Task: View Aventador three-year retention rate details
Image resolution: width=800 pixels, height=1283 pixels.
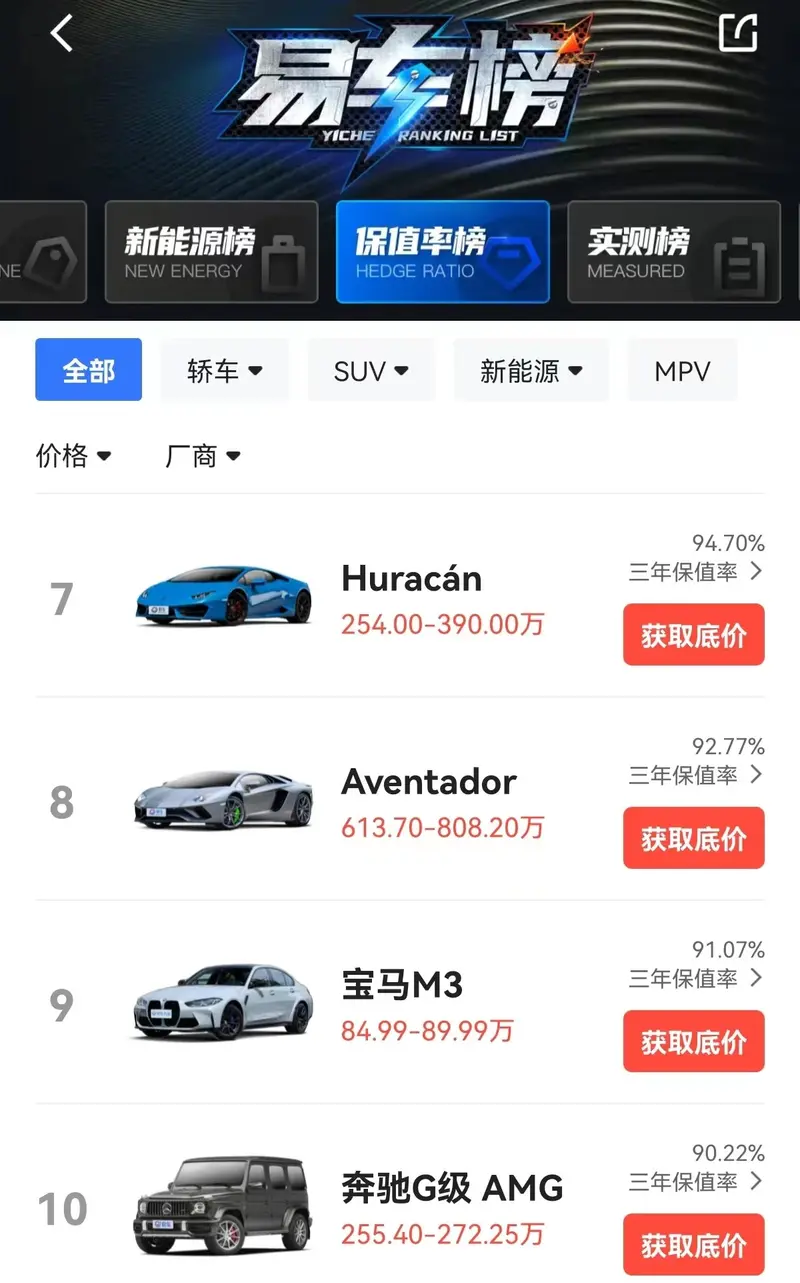Action: click(696, 774)
